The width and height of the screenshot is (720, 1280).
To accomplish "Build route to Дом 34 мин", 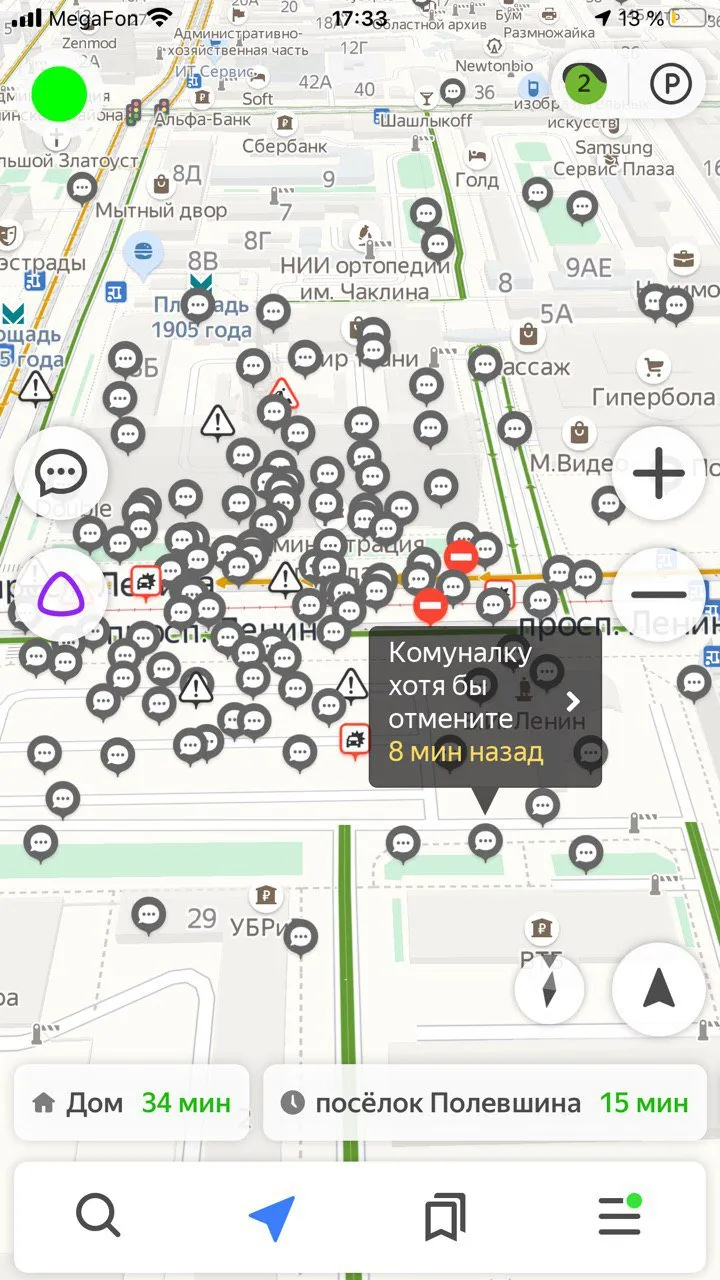I will (131, 1103).
